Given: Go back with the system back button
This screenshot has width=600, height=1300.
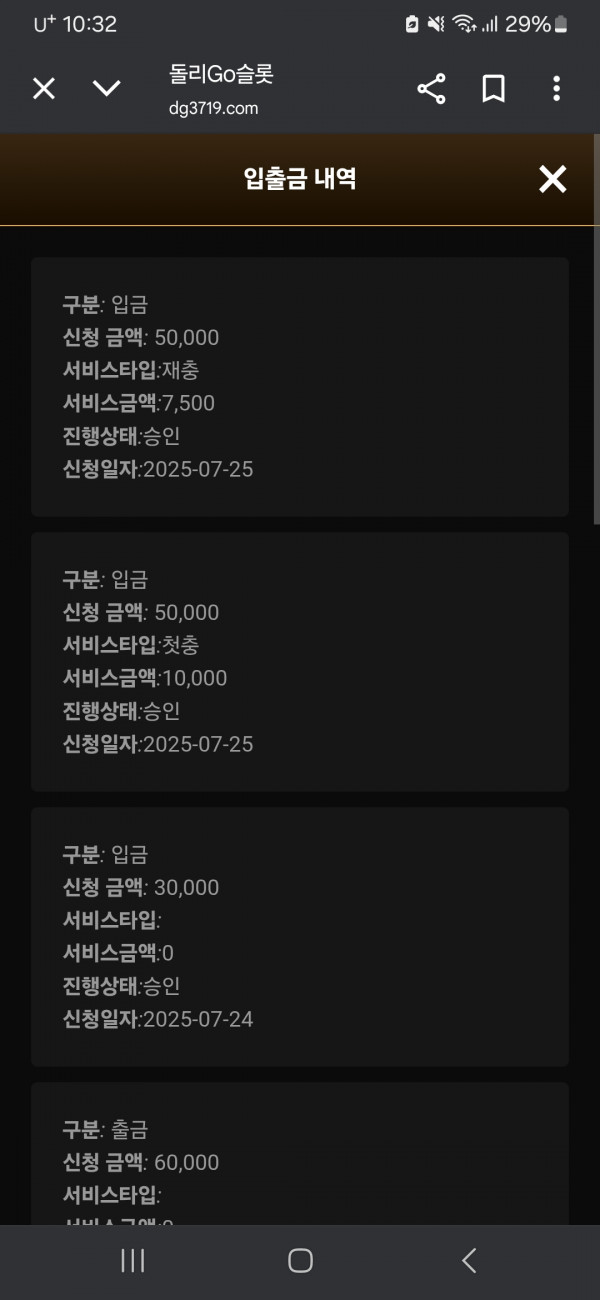Looking at the screenshot, I should [469, 1260].
